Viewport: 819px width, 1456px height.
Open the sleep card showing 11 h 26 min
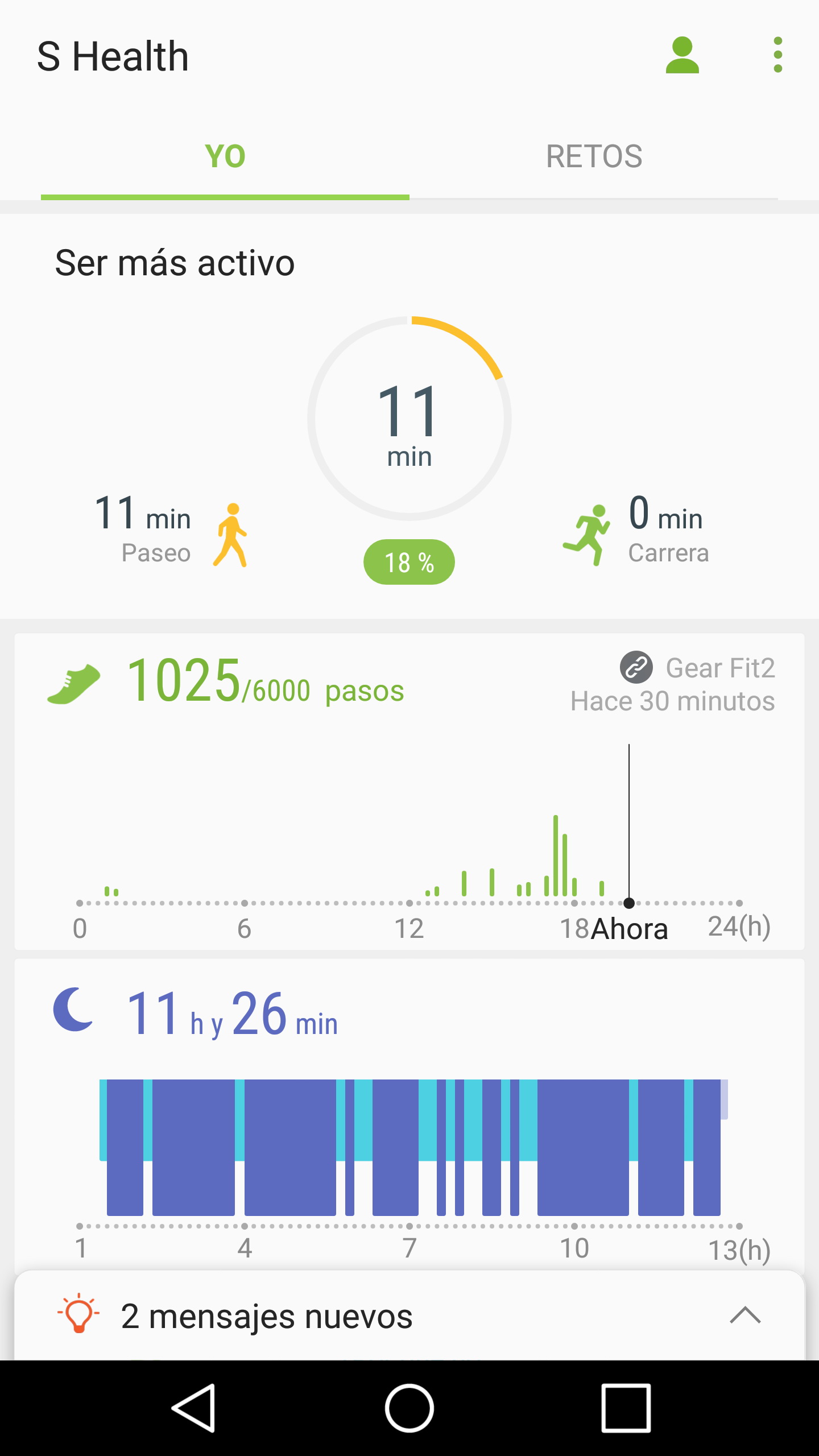409,1115
